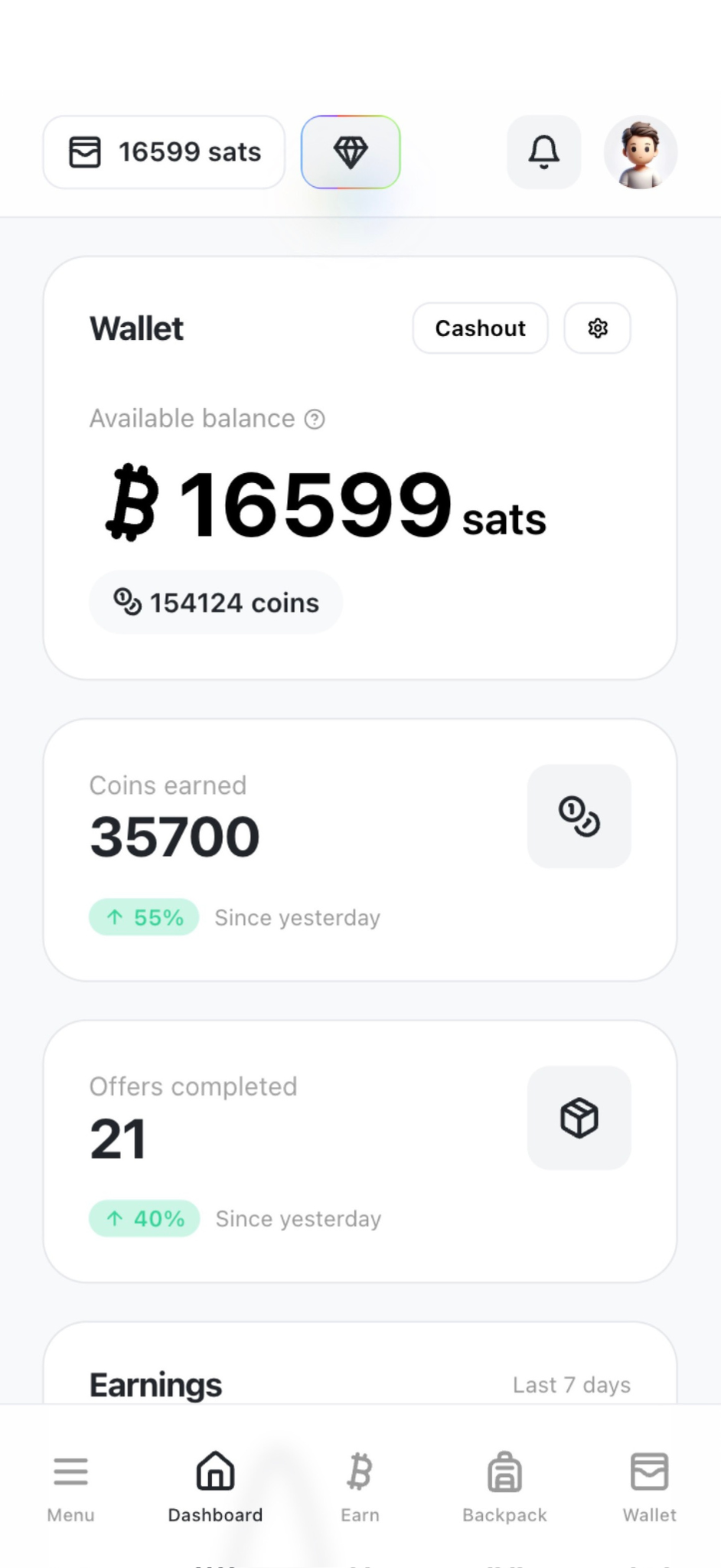Switch to the Earn tab

point(360,1486)
